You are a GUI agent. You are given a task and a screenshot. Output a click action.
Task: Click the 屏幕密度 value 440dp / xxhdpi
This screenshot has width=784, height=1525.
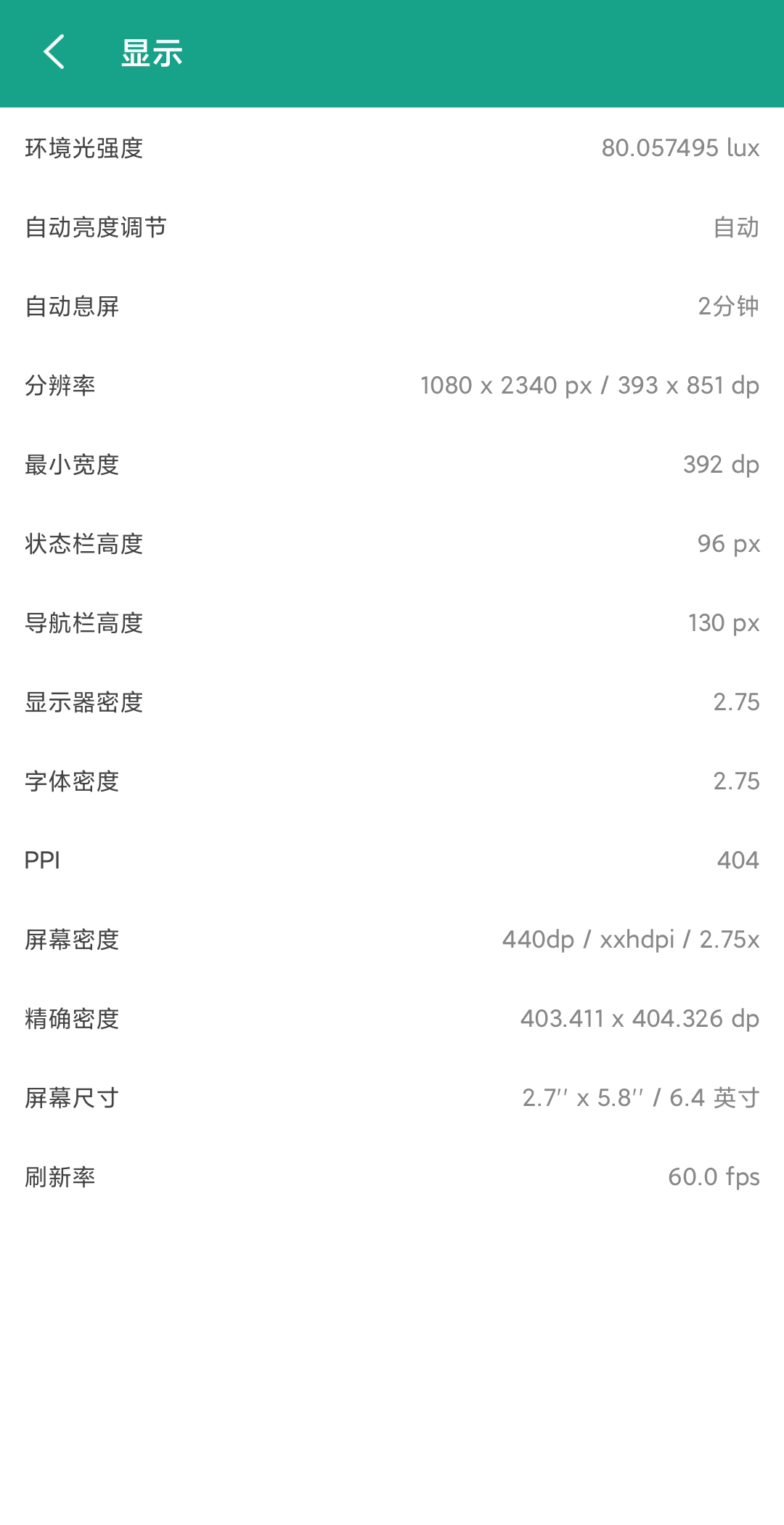coord(631,940)
